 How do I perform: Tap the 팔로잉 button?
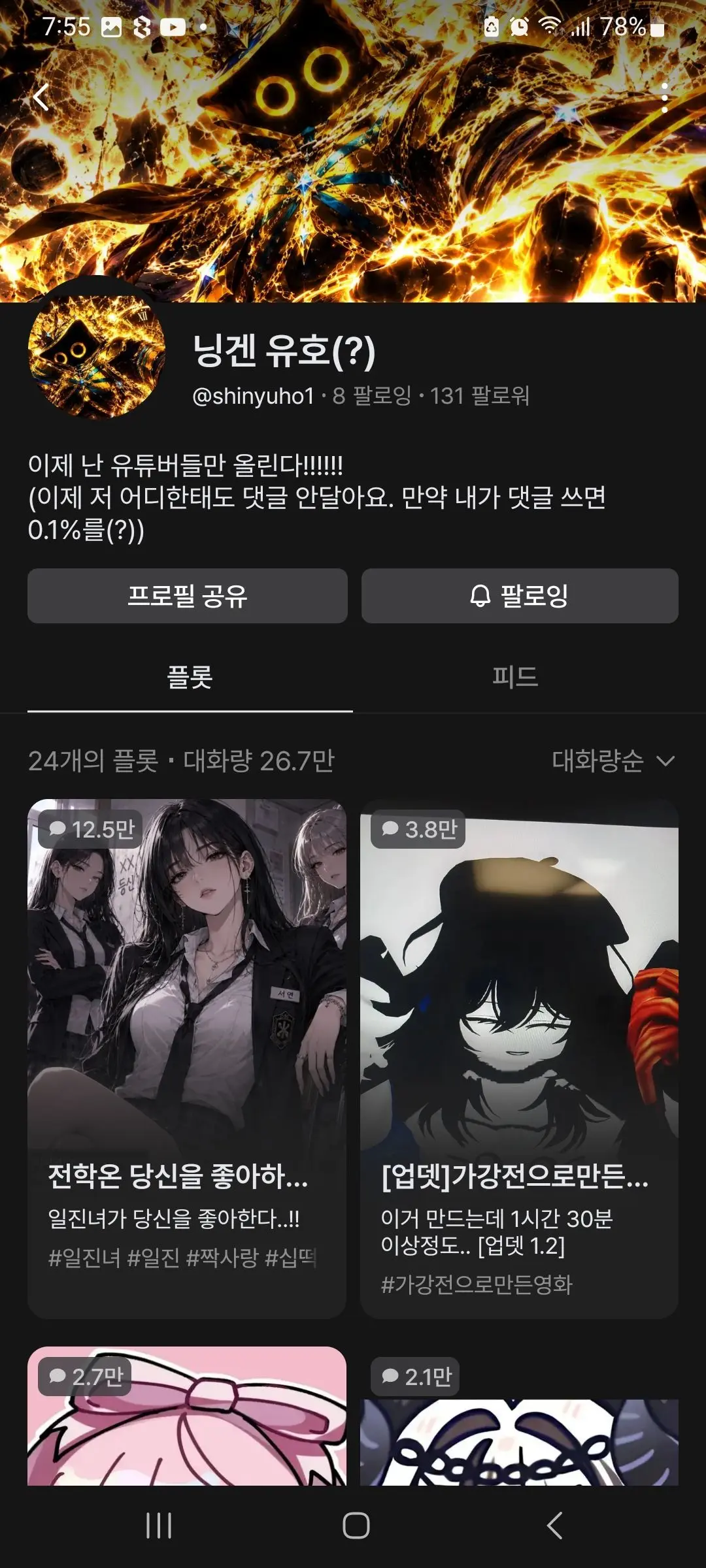click(x=520, y=596)
